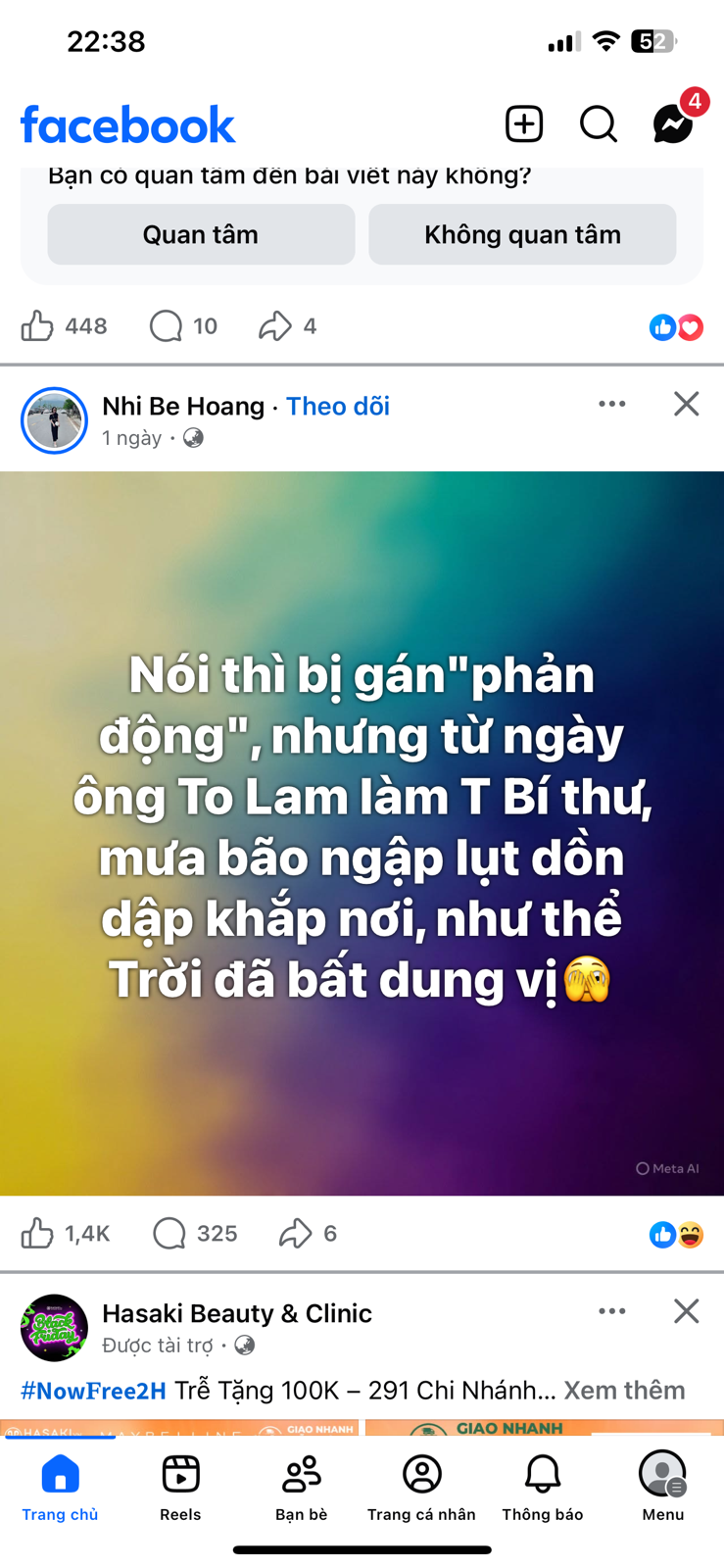The width and height of the screenshot is (724, 1568).
Task: Open Nhi Be Hoang's profile picture
Action: tap(55, 420)
